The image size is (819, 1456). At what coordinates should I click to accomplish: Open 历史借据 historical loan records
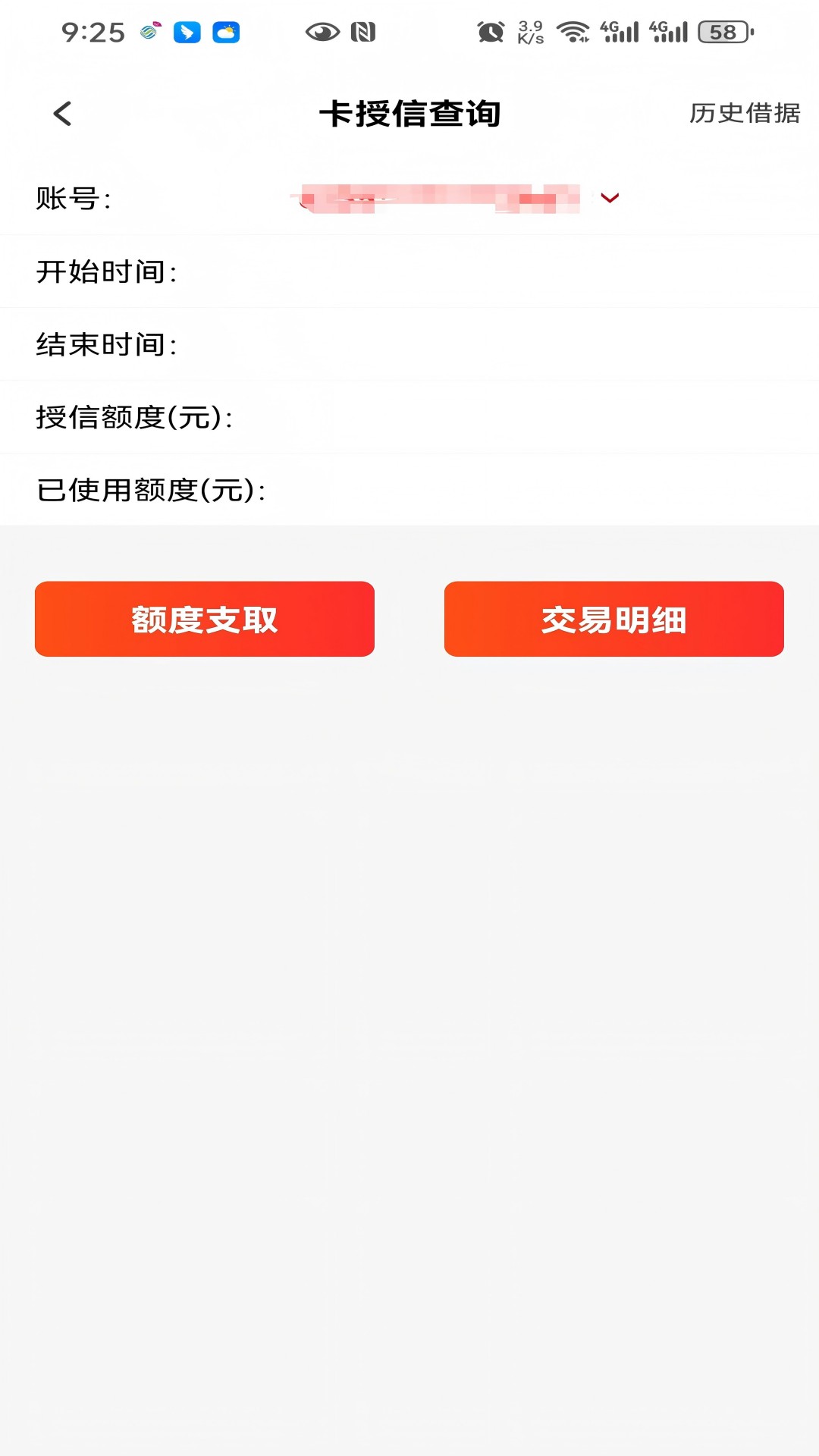click(x=747, y=115)
